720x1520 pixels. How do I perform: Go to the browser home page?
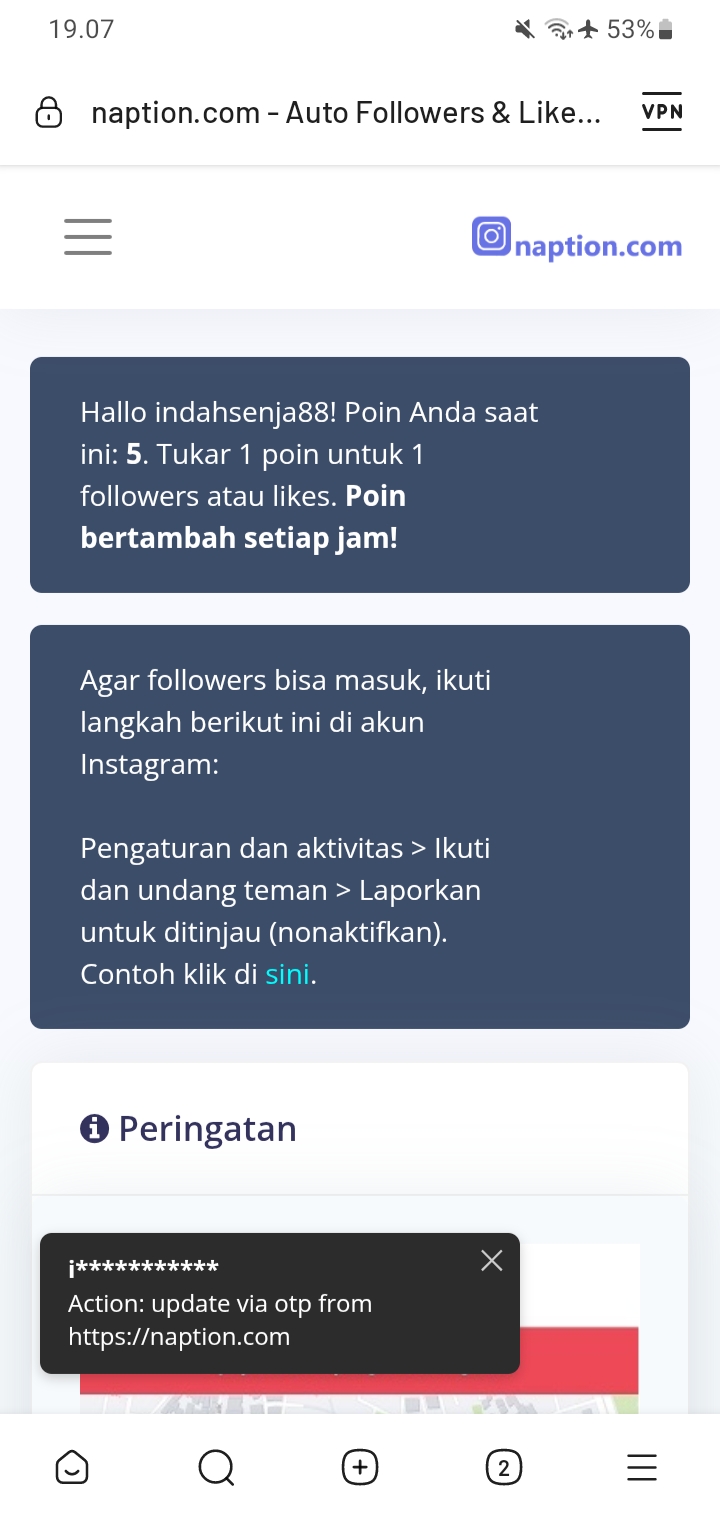coord(72,1467)
